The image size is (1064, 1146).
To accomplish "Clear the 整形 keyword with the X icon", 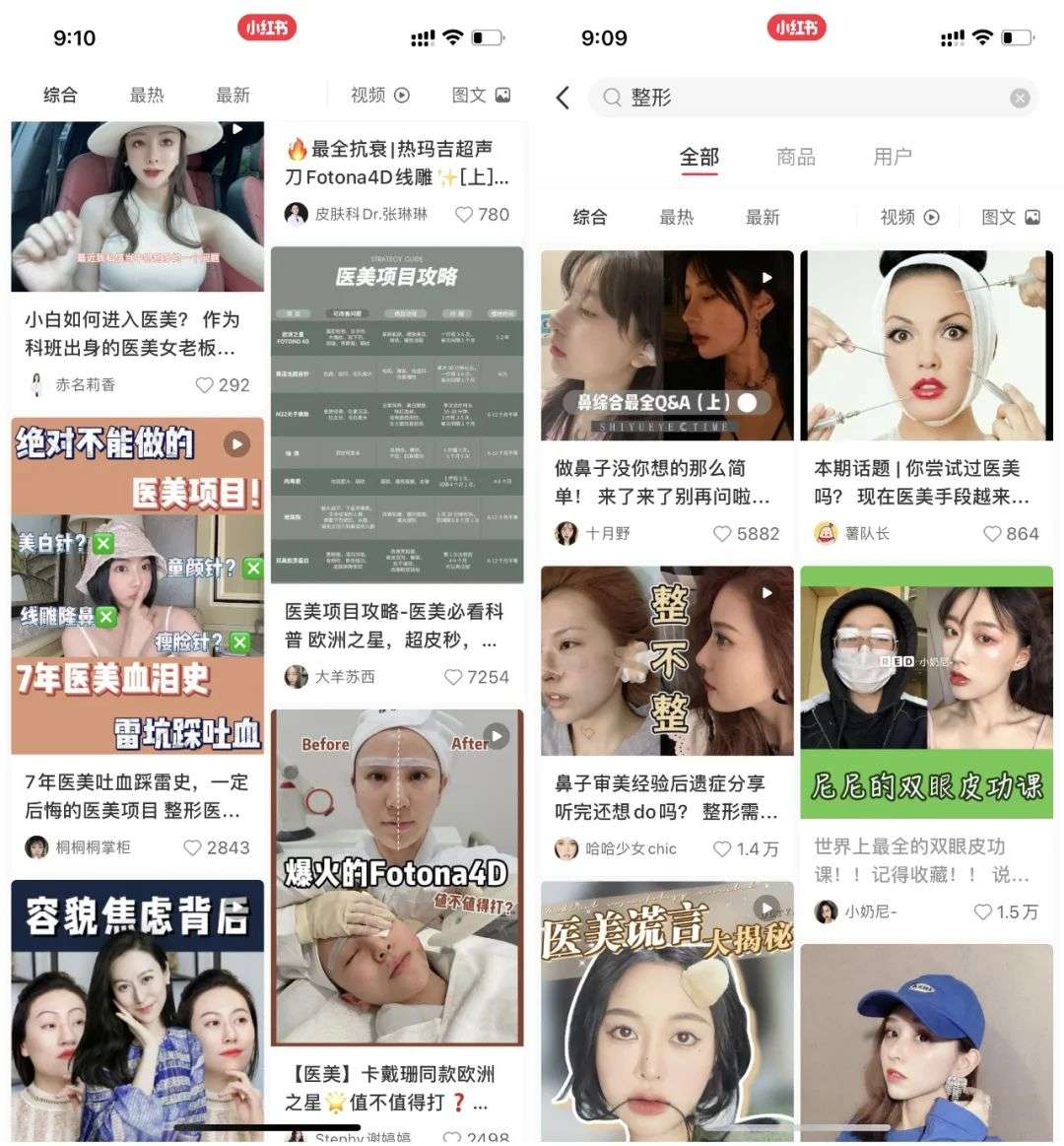I will click(x=1019, y=99).
